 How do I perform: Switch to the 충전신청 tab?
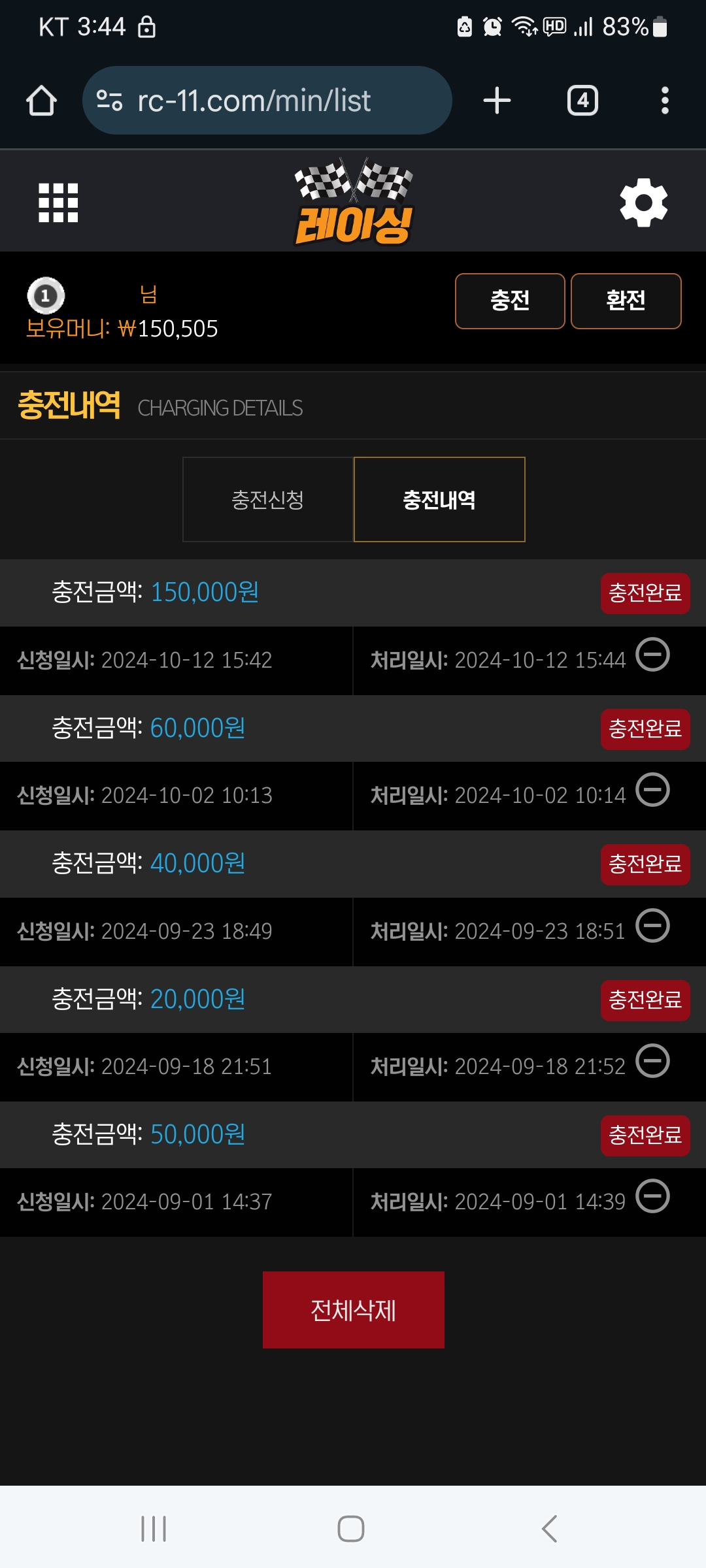point(268,500)
